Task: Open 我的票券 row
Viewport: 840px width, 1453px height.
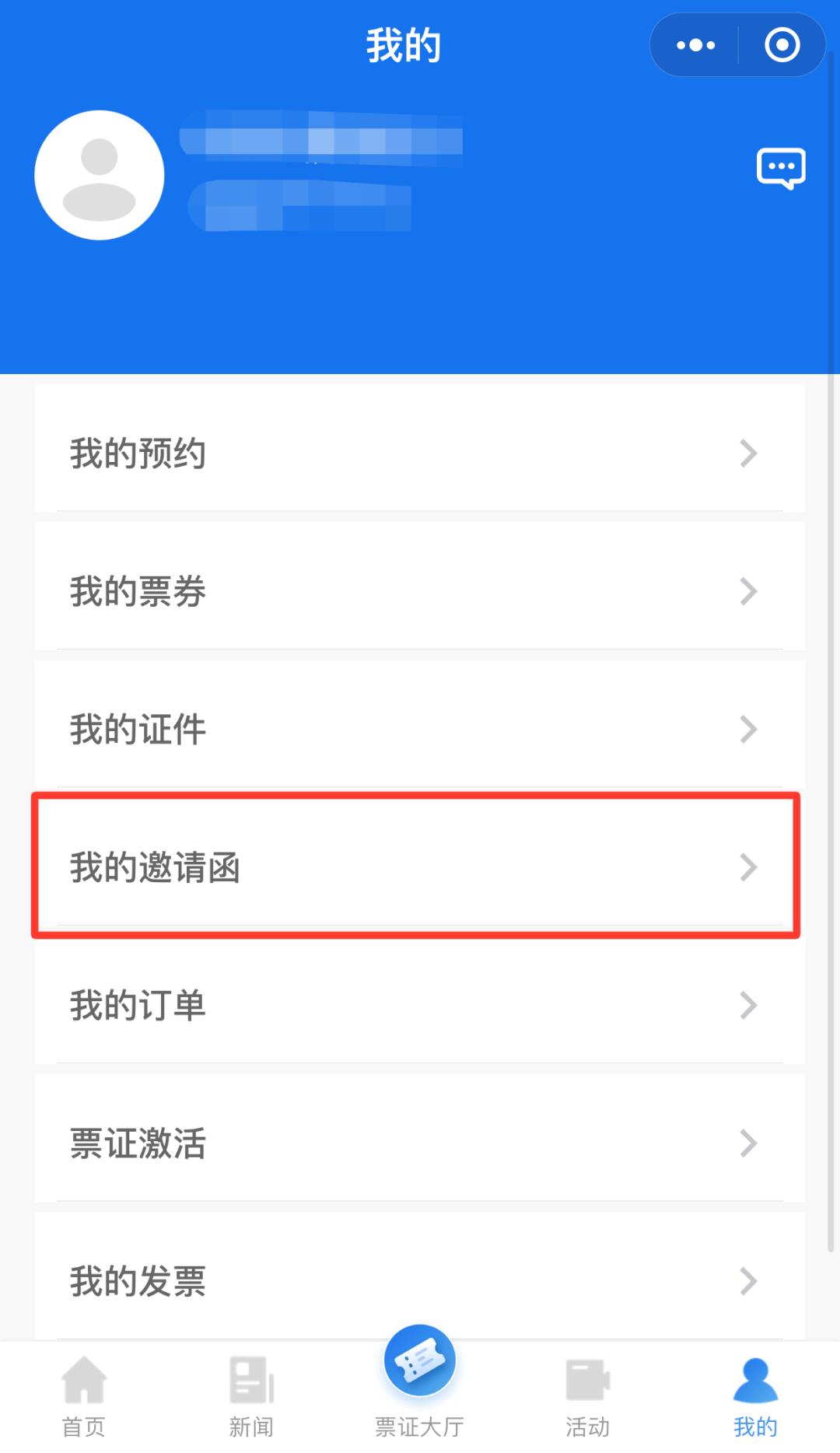Action: (420, 591)
